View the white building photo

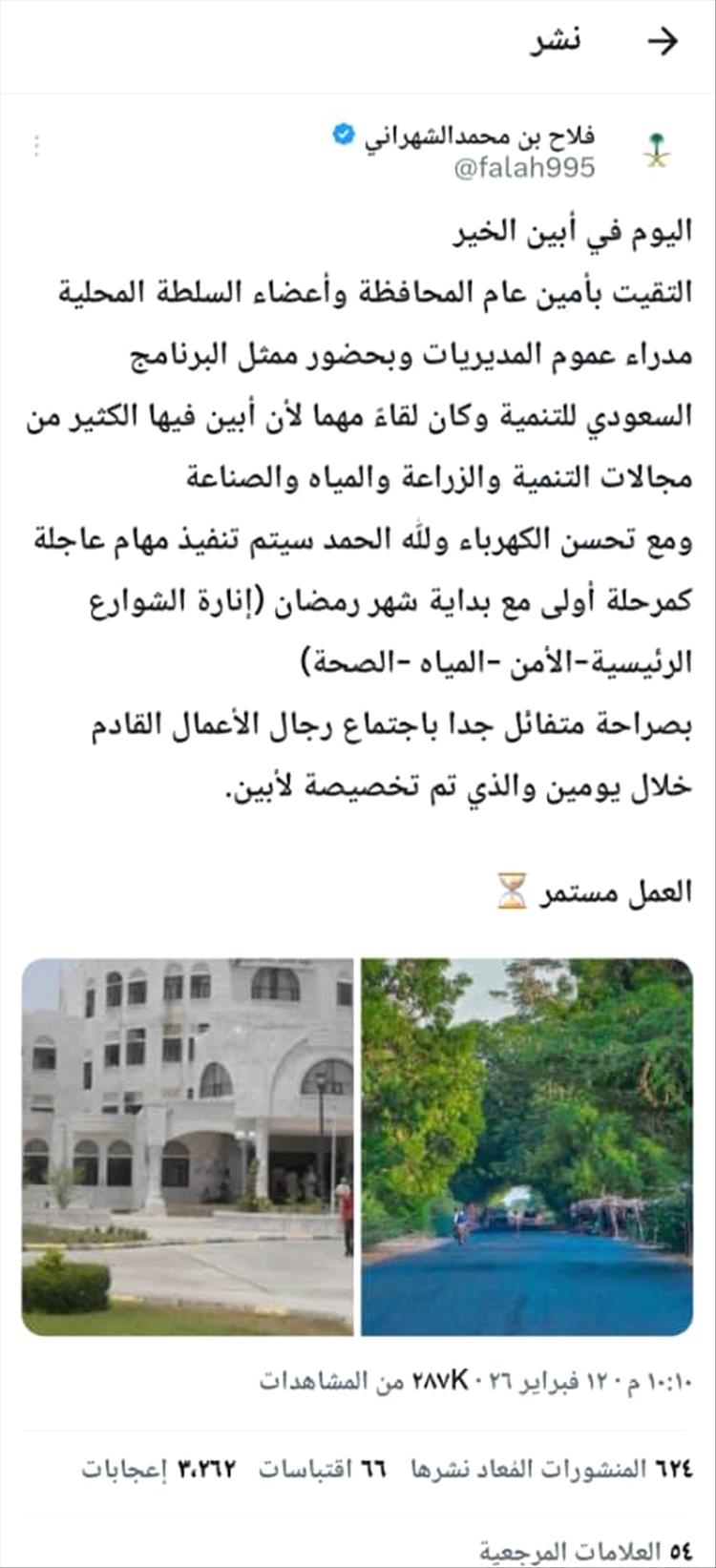click(x=187, y=1146)
